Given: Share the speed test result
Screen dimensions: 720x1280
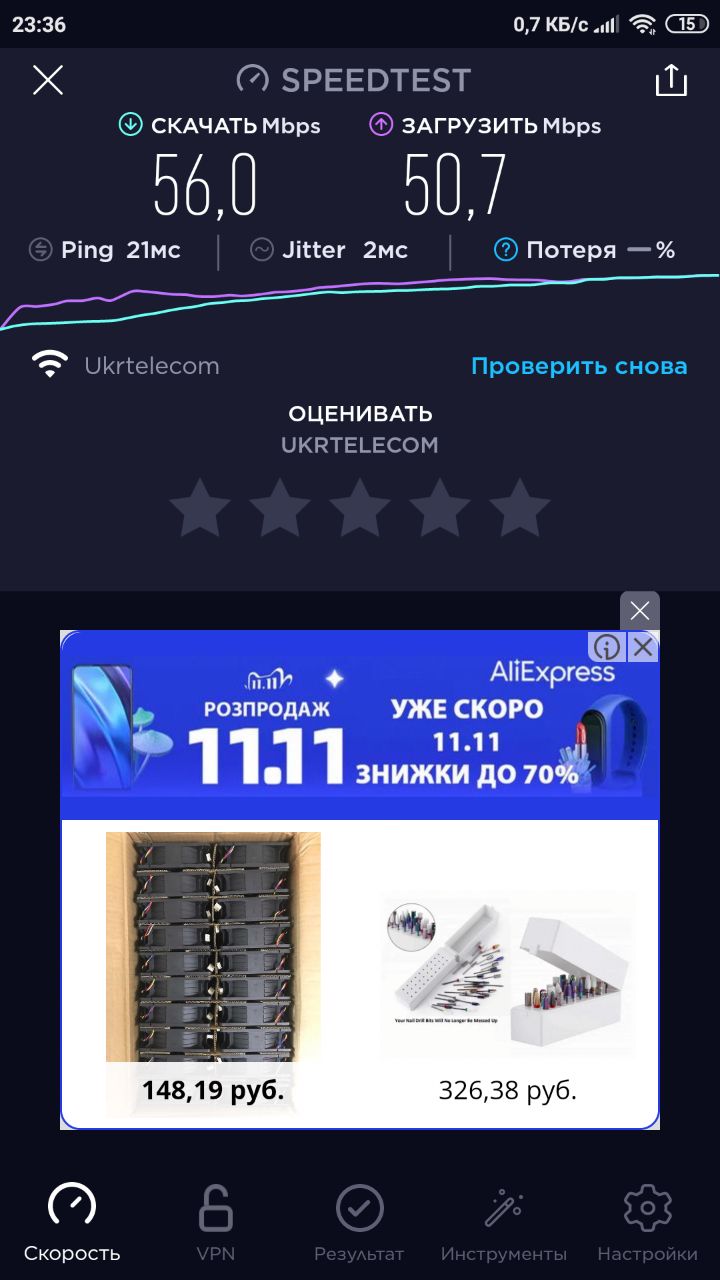Looking at the screenshot, I should coord(671,81).
